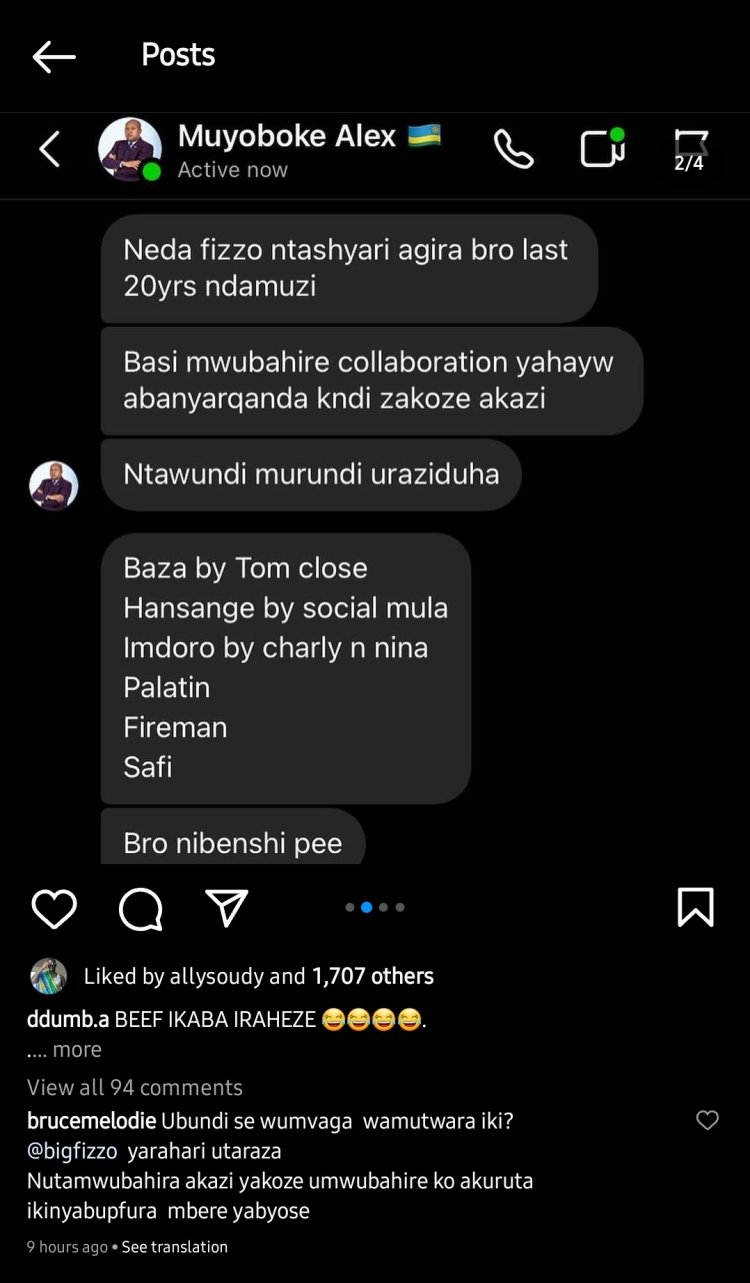750x1283 pixels.
Task: Open brucemelodie's profile from the comment
Action: point(91,1121)
